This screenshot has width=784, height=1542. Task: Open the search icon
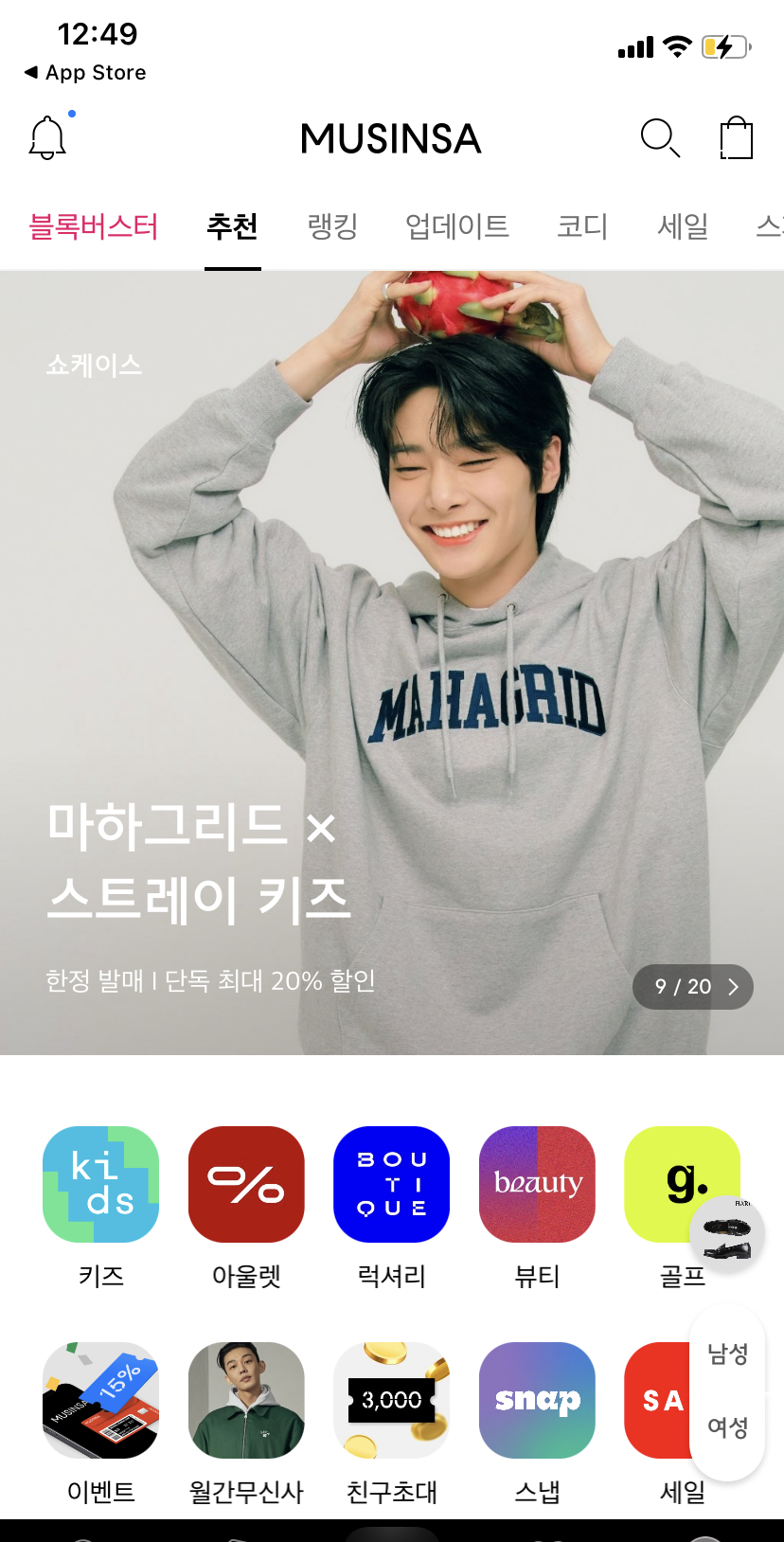click(660, 136)
